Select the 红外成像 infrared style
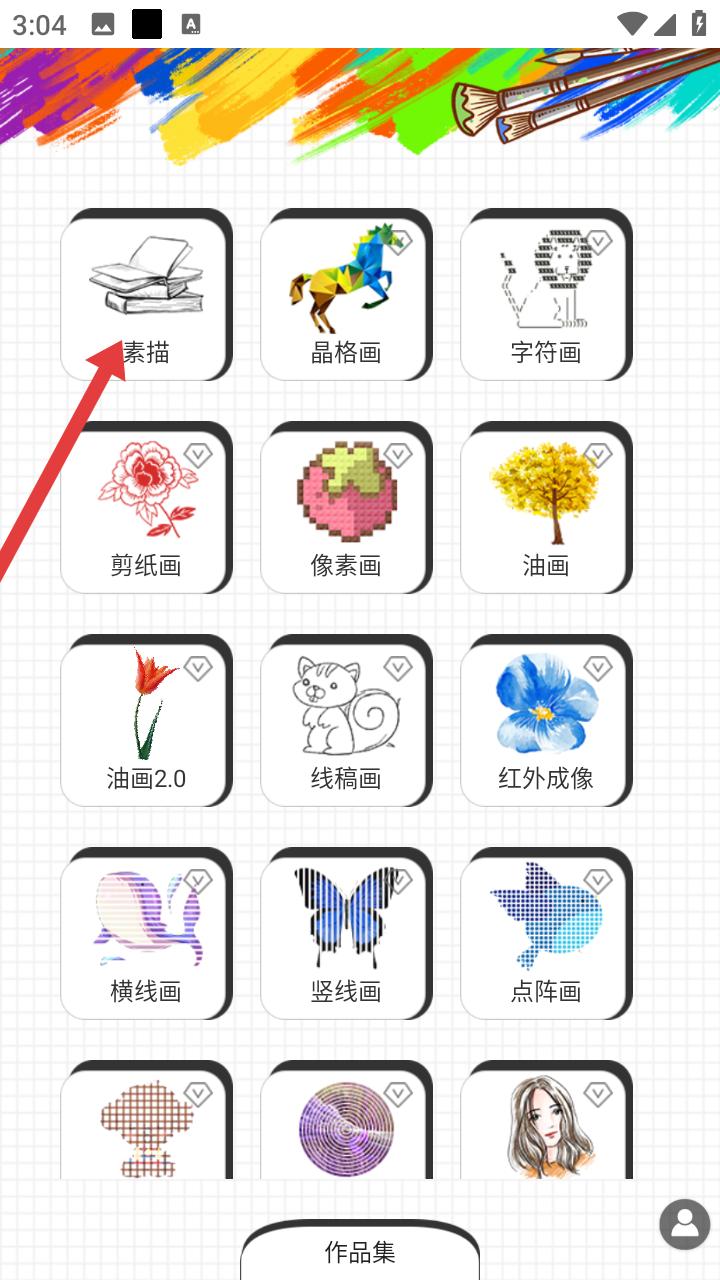 point(546,721)
